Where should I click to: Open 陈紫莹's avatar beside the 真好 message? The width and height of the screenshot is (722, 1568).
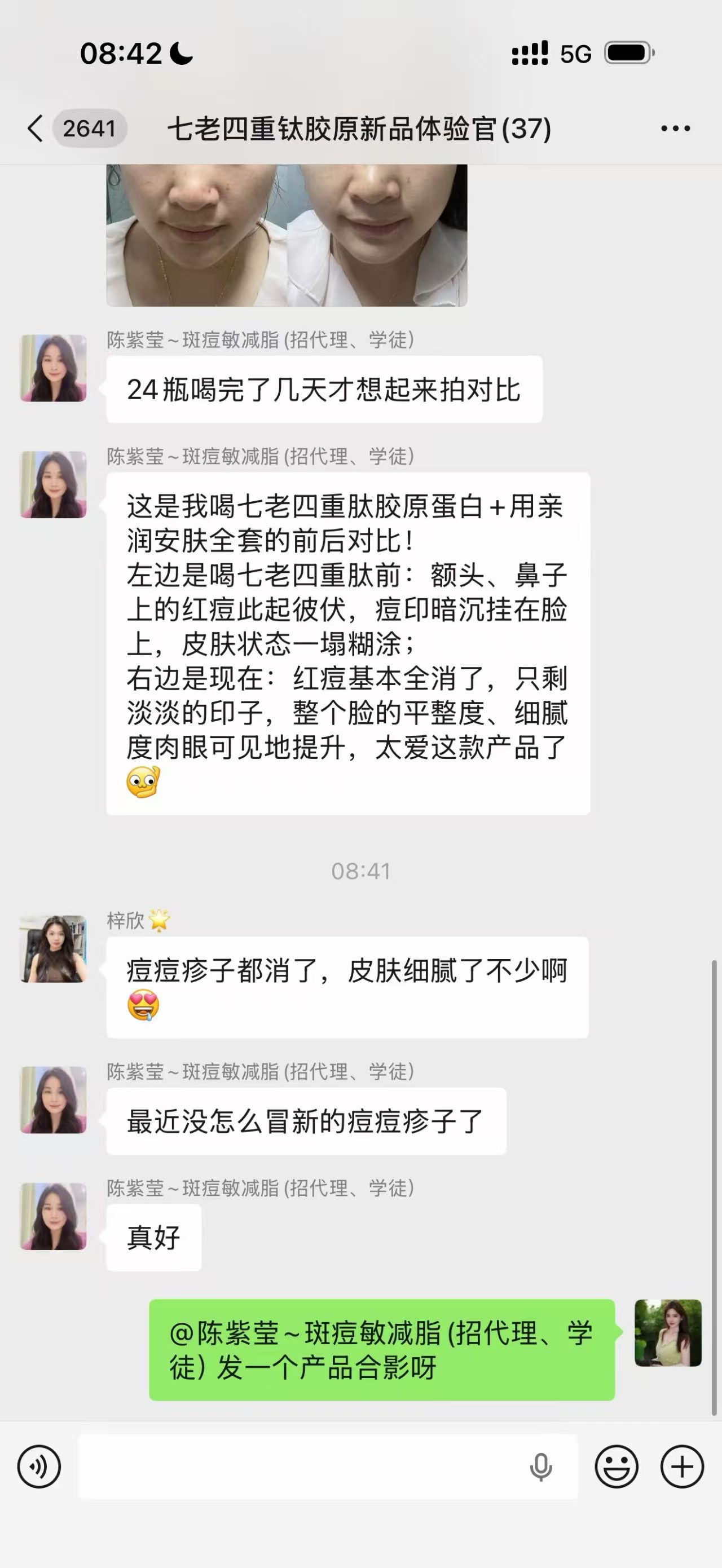click(x=54, y=1216)
